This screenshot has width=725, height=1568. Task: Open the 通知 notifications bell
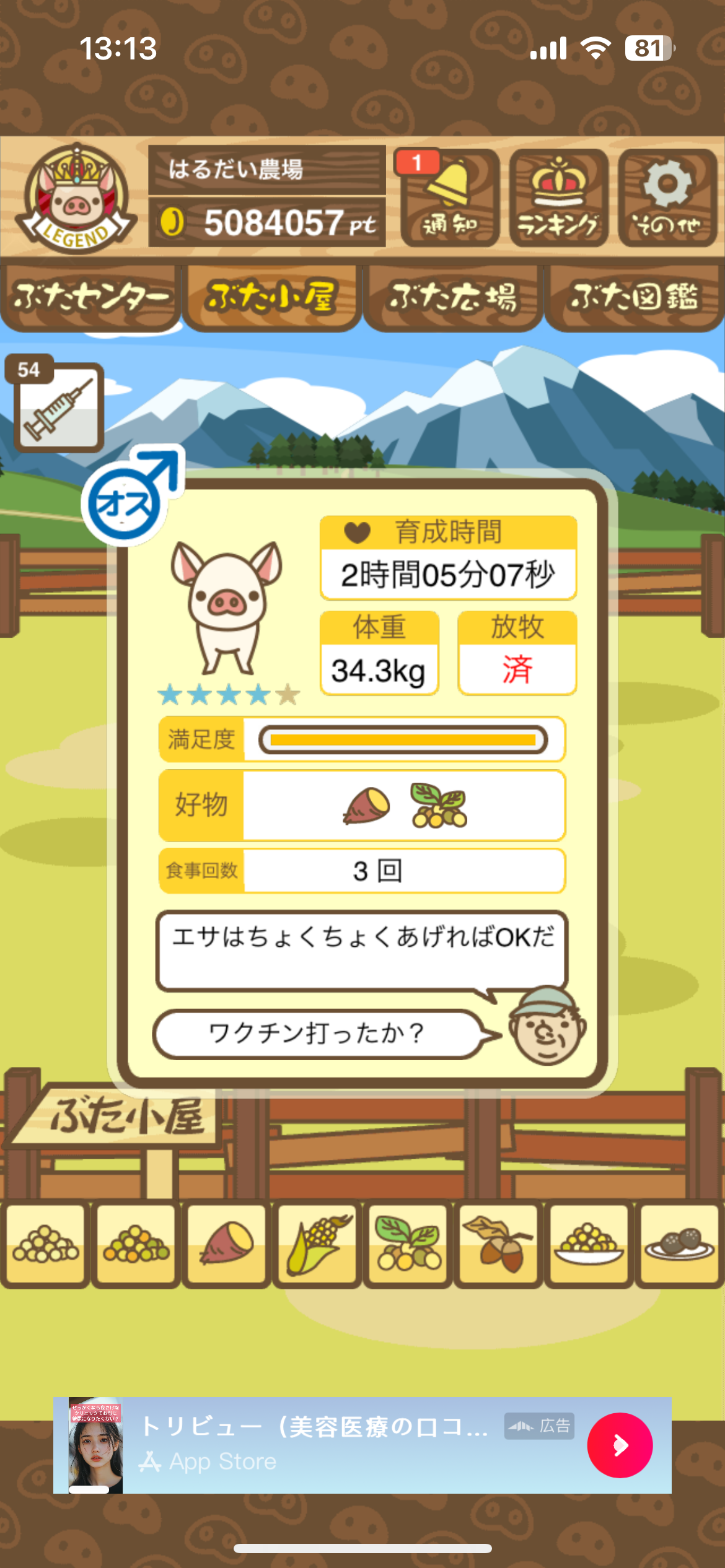[450, 198]
